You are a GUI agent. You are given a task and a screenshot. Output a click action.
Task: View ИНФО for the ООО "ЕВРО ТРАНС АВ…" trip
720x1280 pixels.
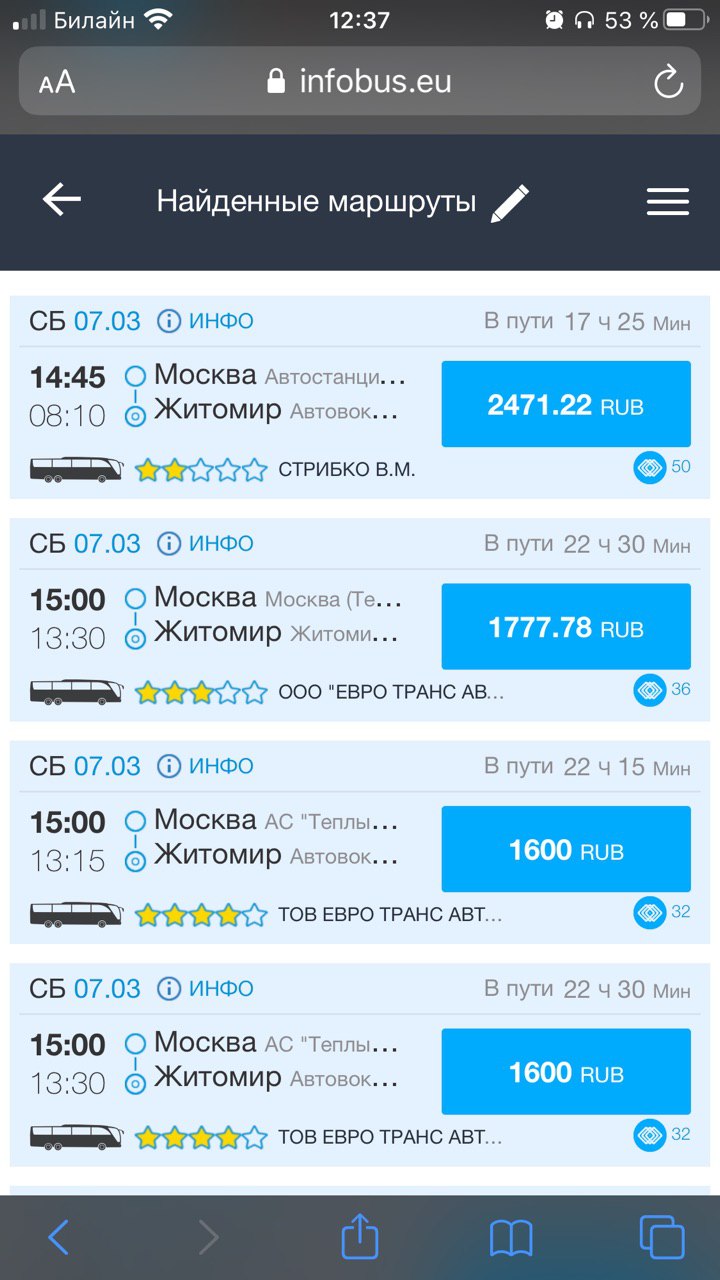206,544
